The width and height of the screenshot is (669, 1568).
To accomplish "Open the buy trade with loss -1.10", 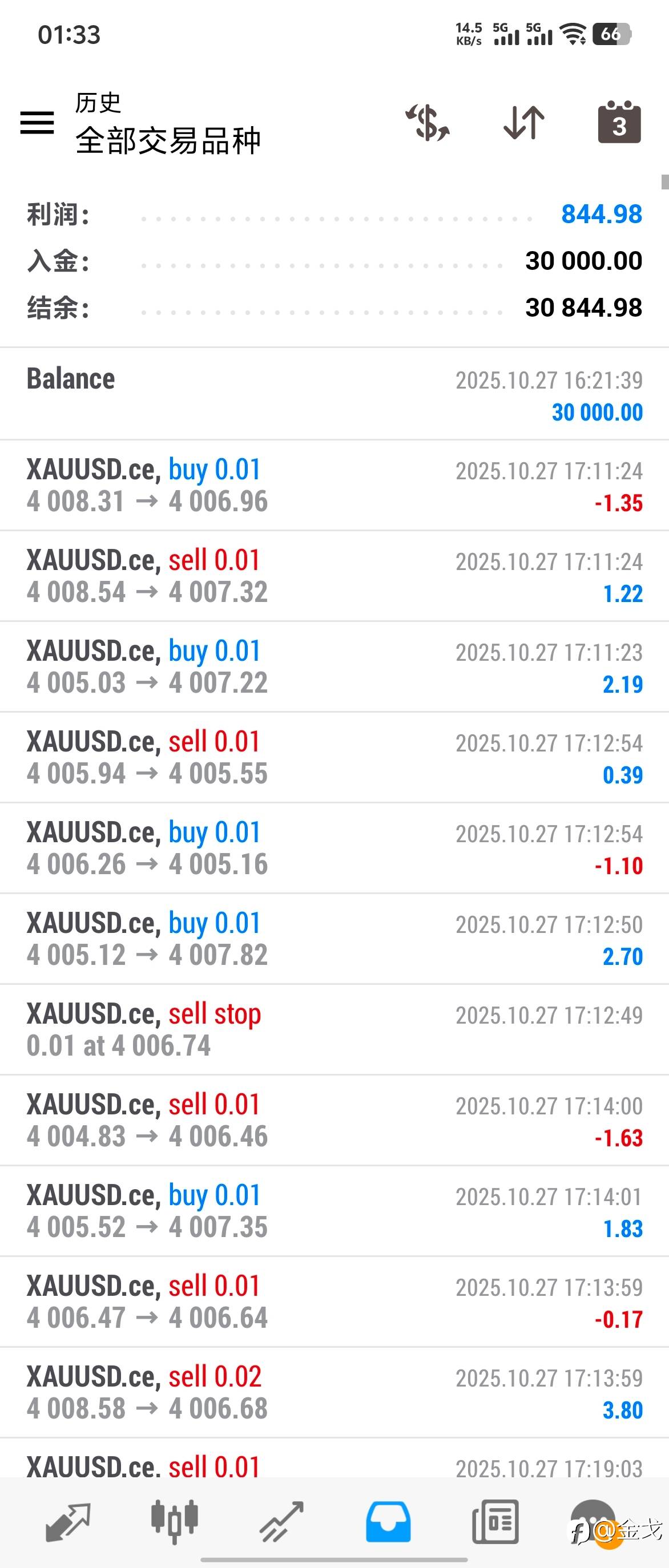I will (334, 848).
